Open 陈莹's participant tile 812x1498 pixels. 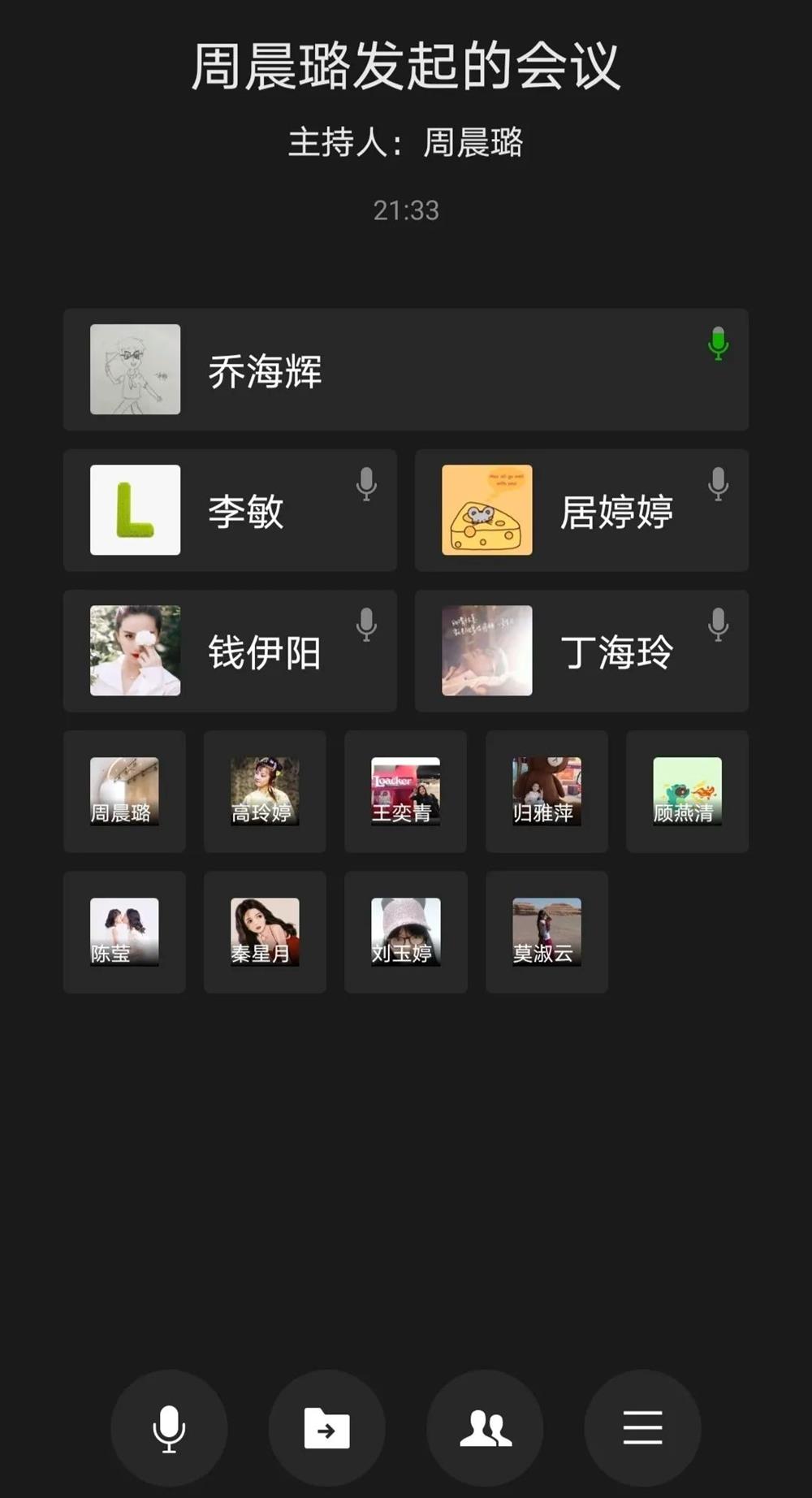click(124, 932)
